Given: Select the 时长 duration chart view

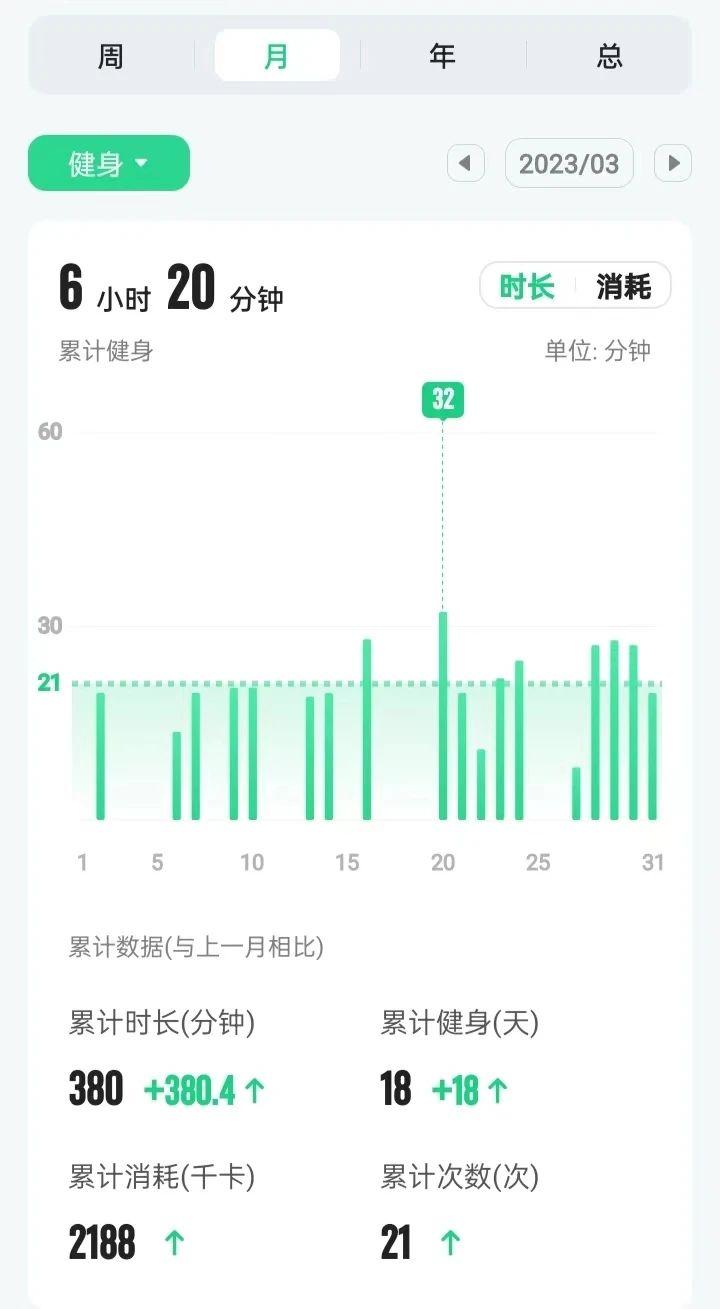Looking at the screenshot, I should coord(527,287).
